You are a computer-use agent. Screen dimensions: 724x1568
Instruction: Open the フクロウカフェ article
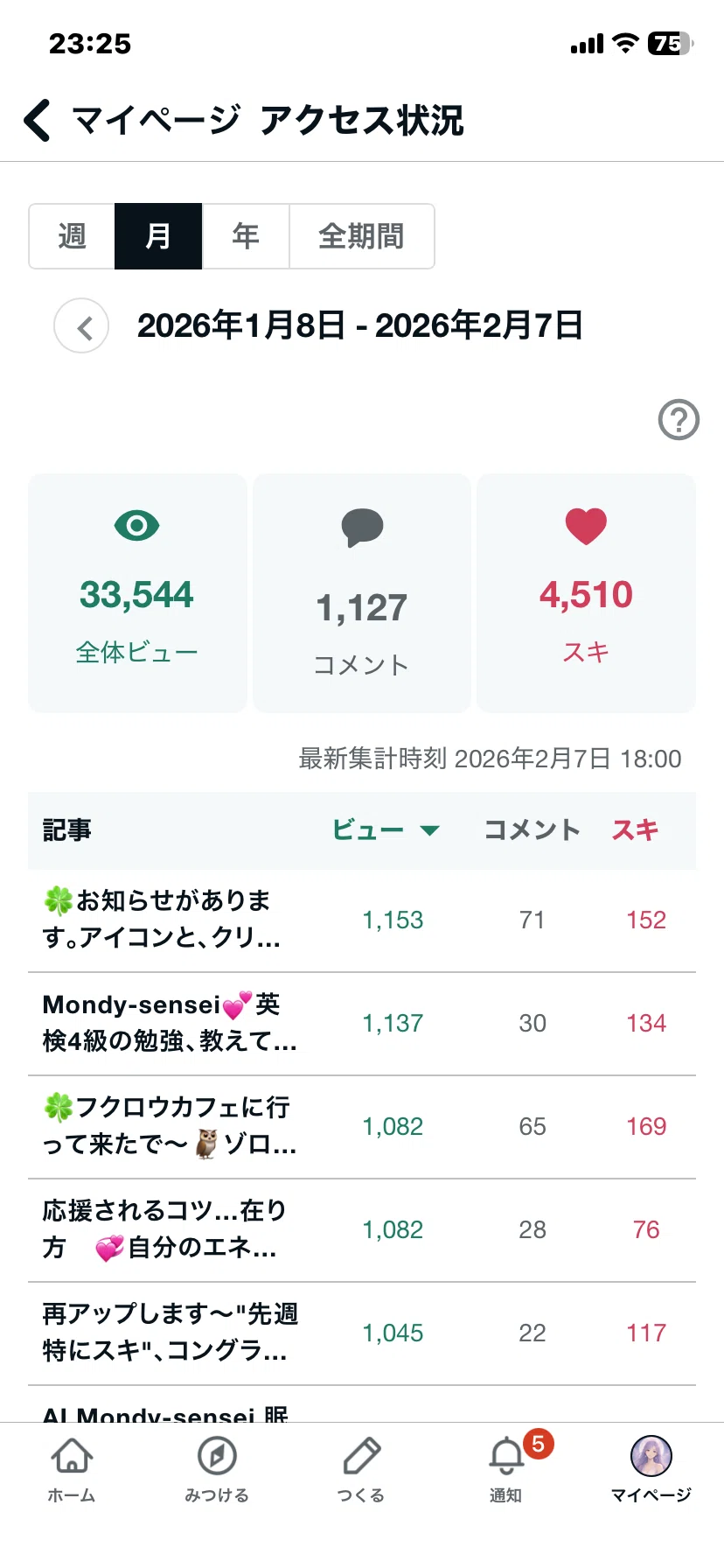coord(362,1126)
